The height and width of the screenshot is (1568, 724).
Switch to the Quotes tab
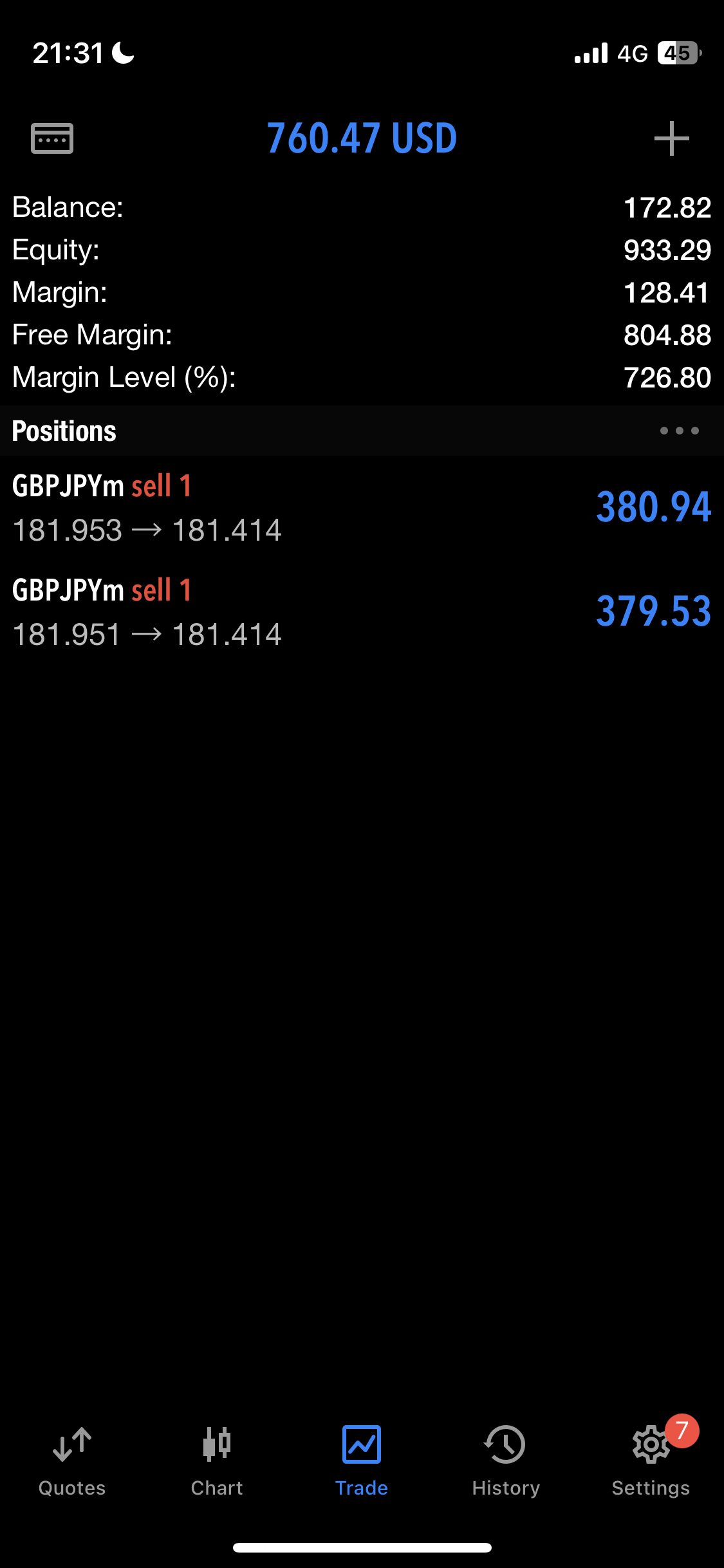(72, 1460)
